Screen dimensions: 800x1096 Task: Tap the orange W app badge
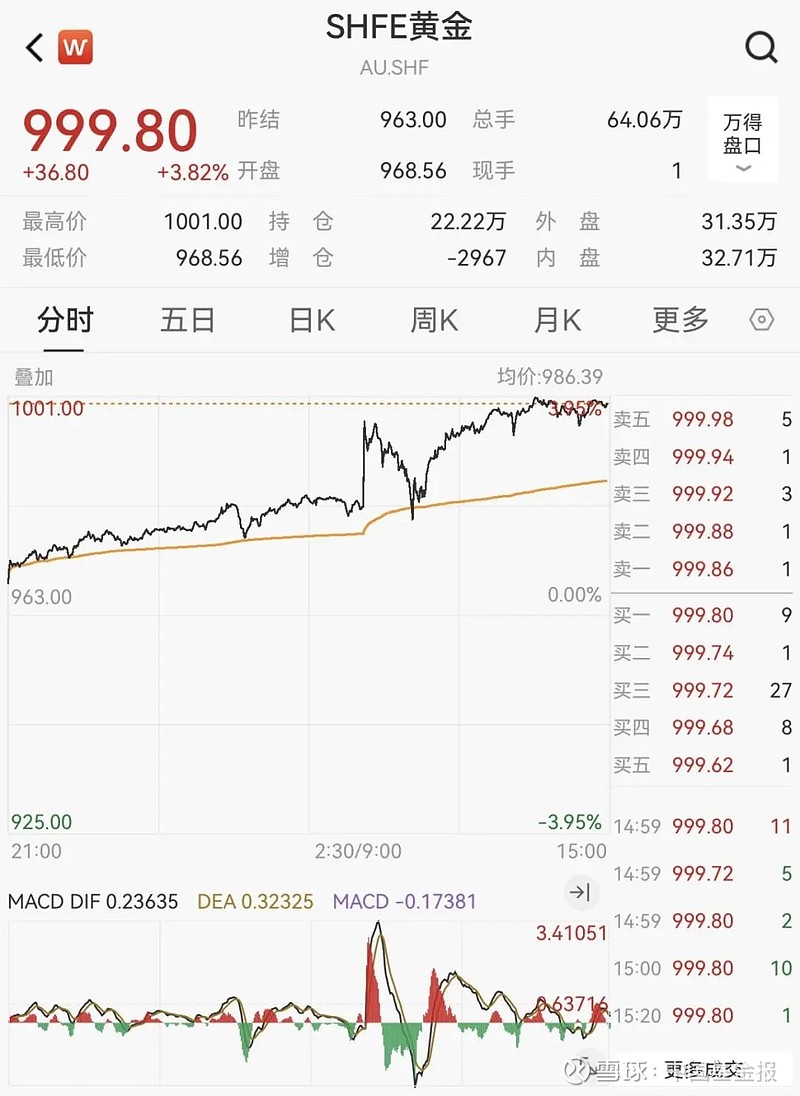75,47
